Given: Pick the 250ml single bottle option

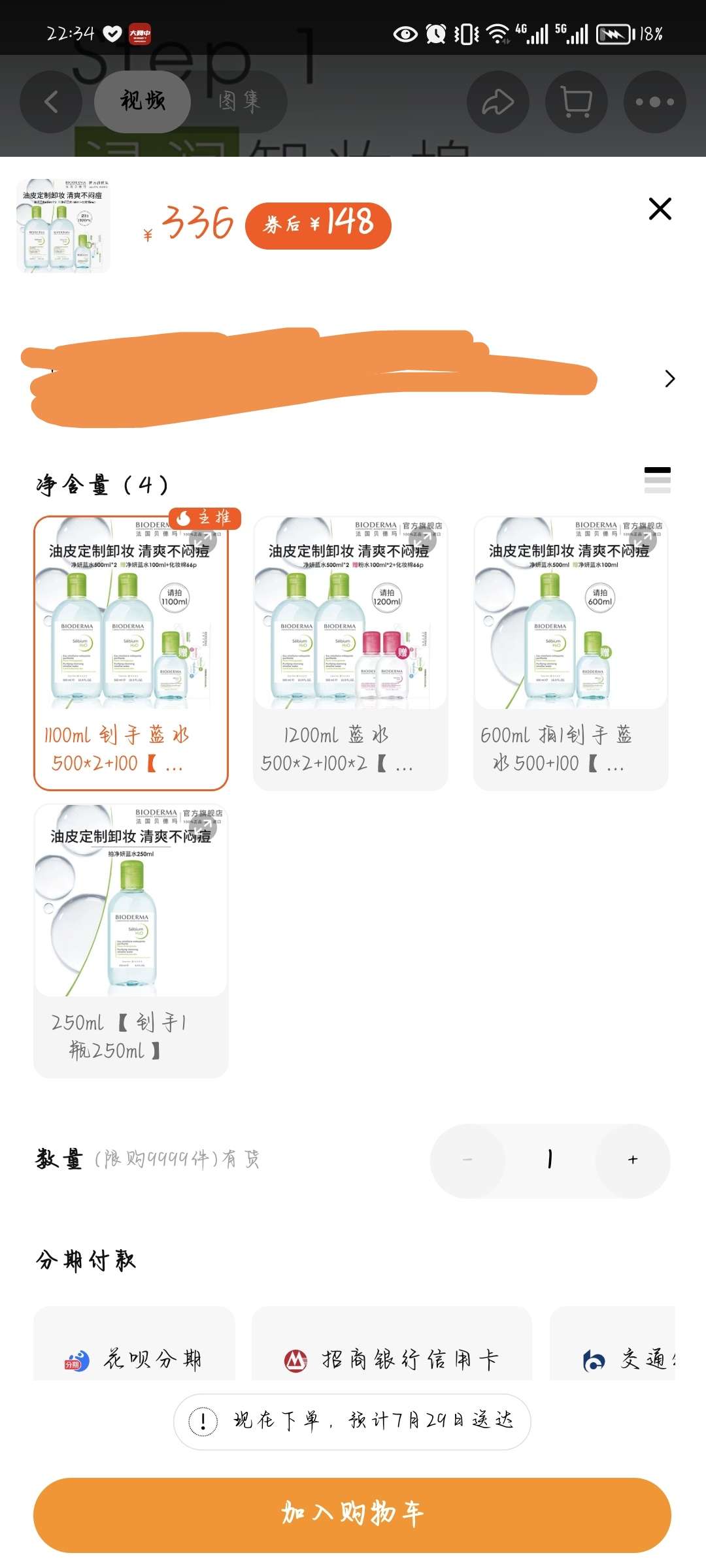Looking at the screenshot, I should (x=131, y=941).
